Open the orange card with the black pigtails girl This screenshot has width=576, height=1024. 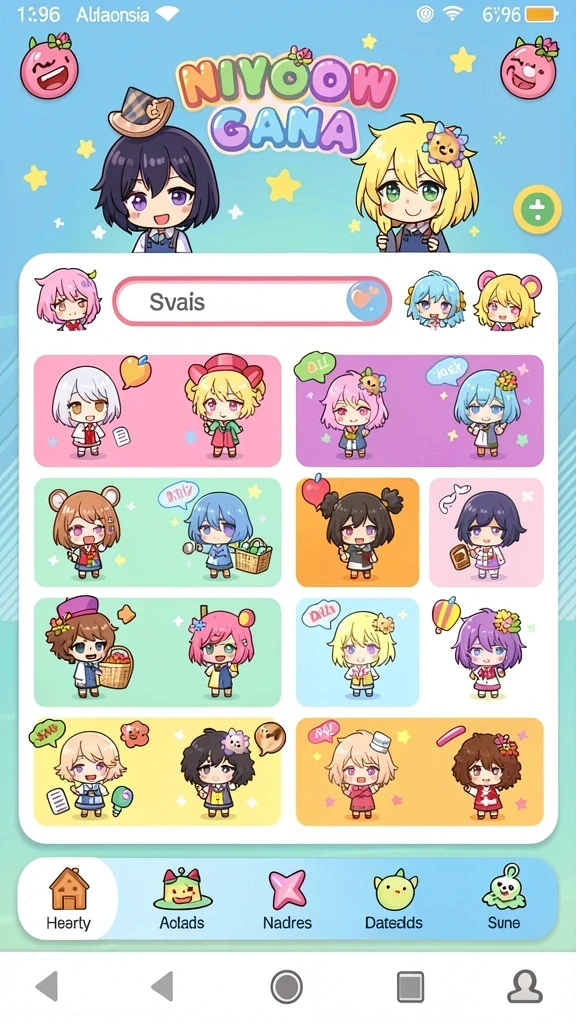[357, 532]
